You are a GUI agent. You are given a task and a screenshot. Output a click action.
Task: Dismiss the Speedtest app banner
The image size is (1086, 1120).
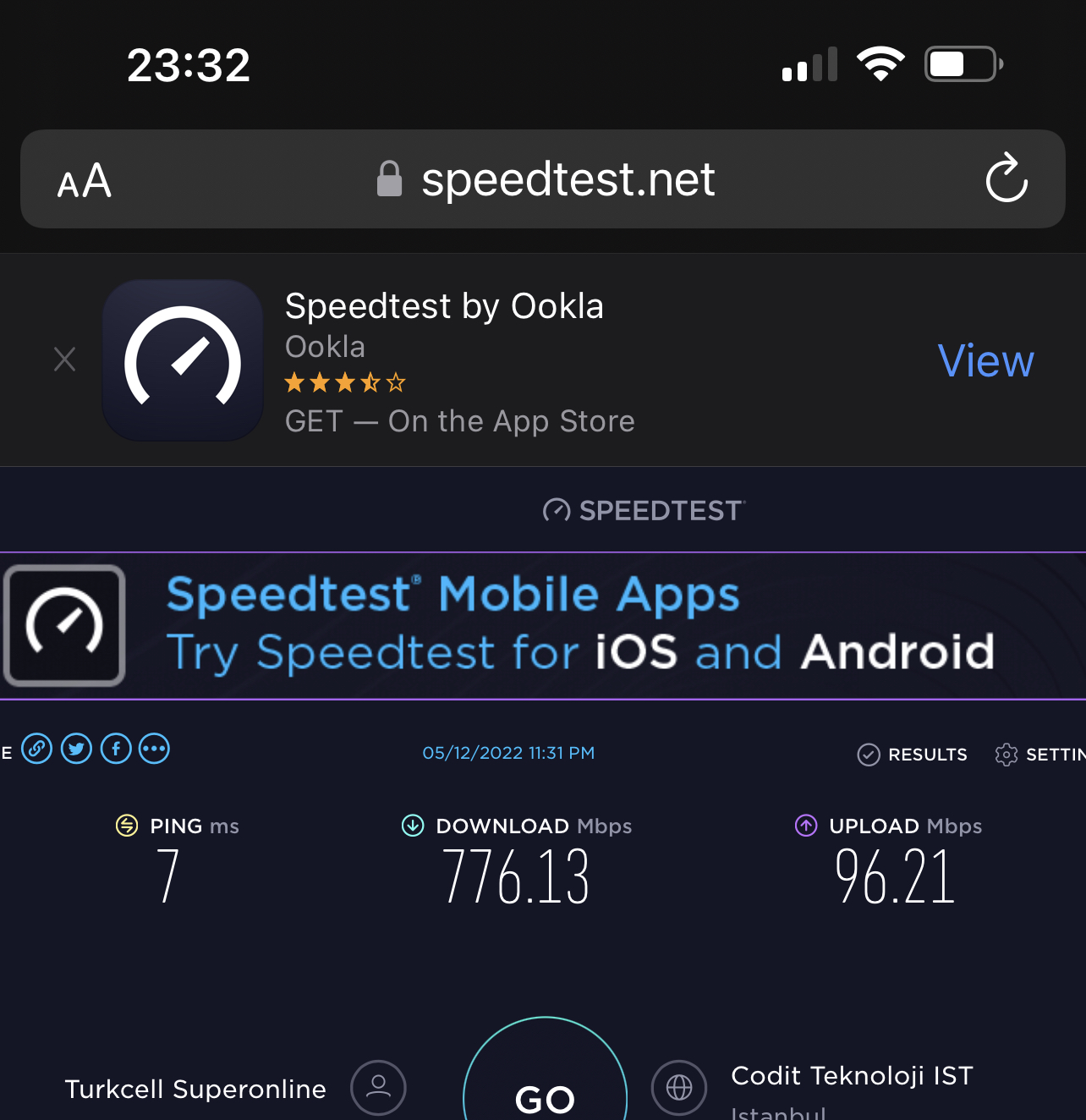point(64,360)
